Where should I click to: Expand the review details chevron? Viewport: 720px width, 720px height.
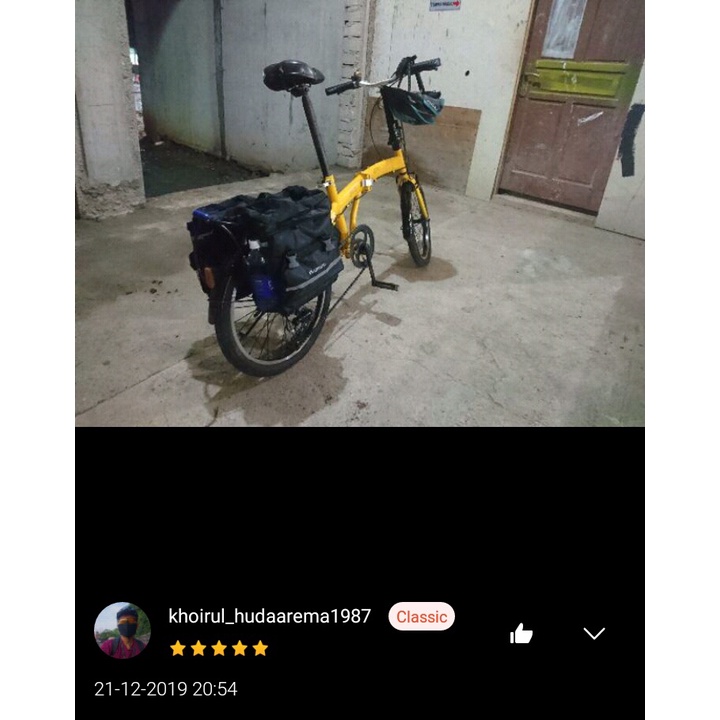coord(594,634)
